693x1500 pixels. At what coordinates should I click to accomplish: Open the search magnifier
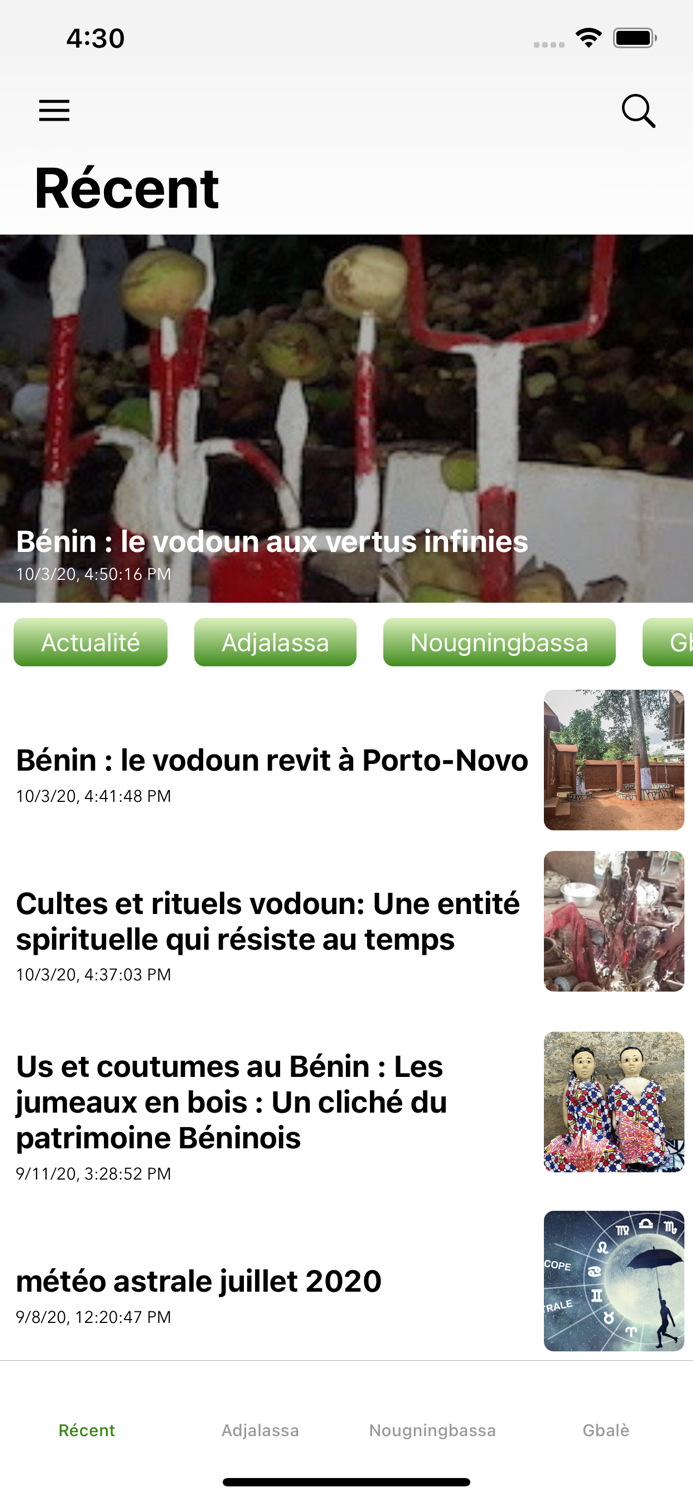tap(638, 110)
